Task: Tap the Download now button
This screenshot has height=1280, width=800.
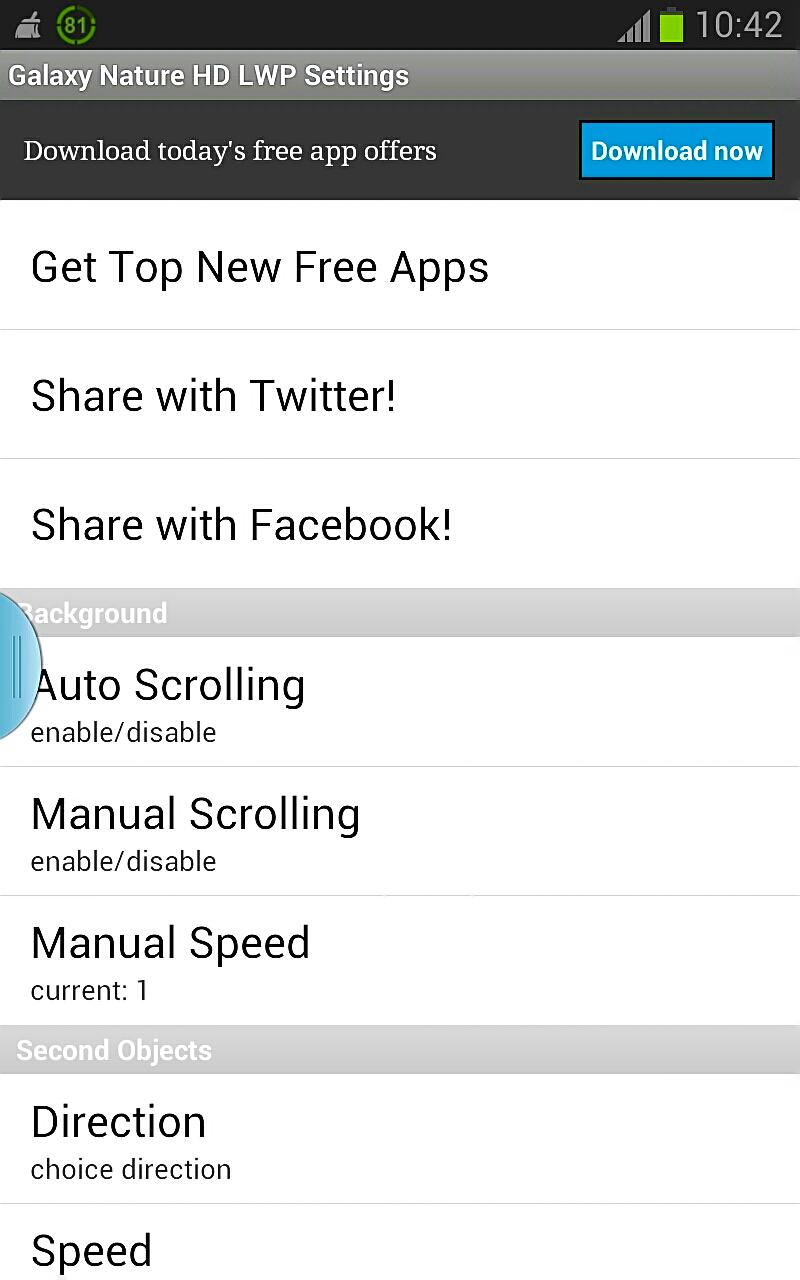Action: pos(676,150)
